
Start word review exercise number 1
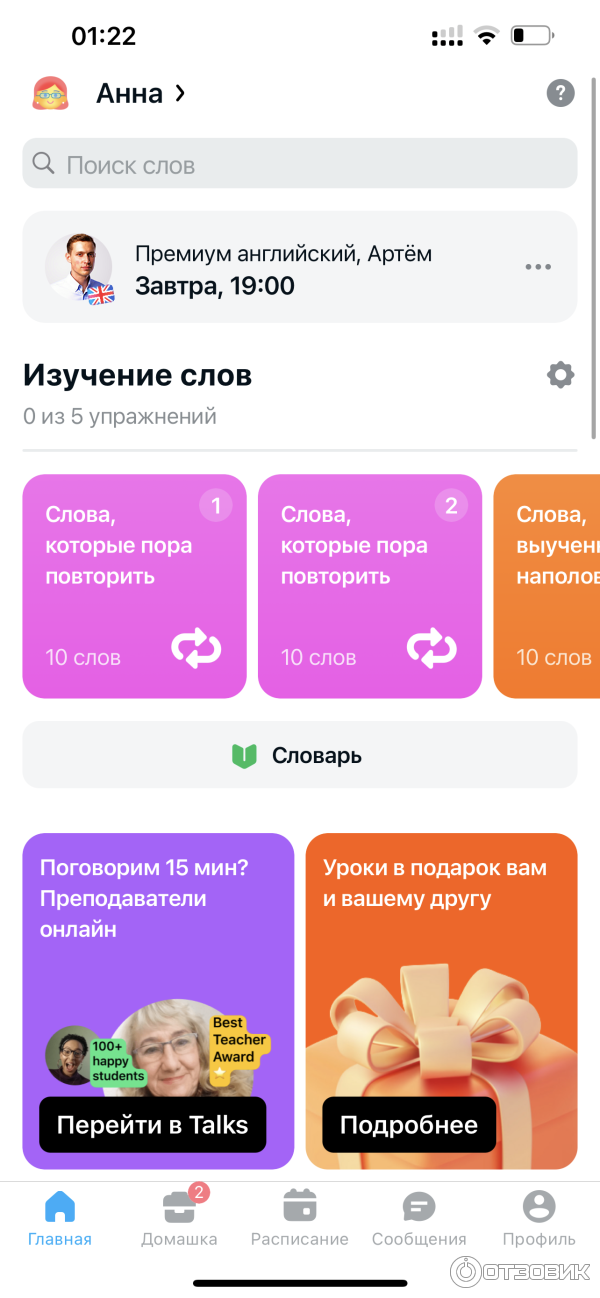(134, 585)
